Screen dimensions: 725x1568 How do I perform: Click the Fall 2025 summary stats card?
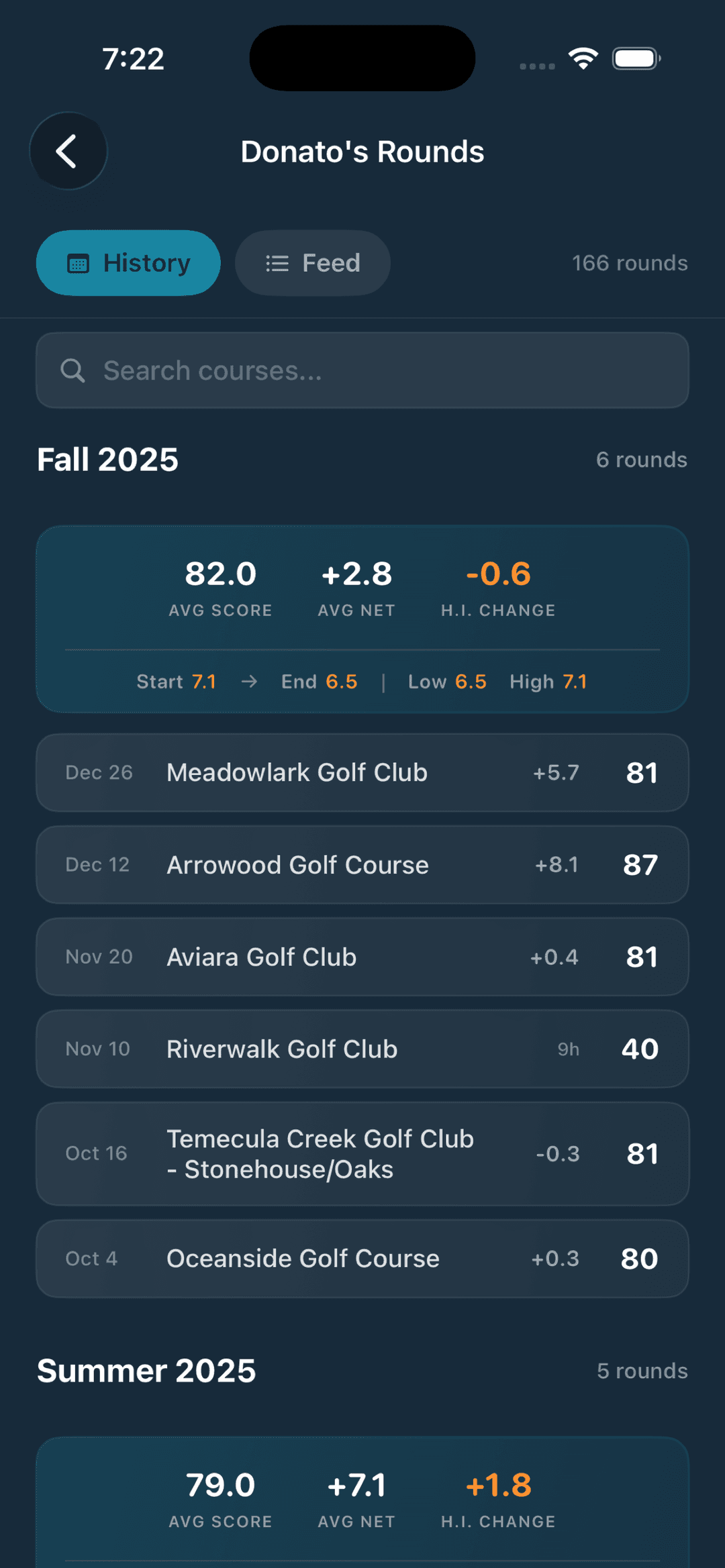coord(362,619)
